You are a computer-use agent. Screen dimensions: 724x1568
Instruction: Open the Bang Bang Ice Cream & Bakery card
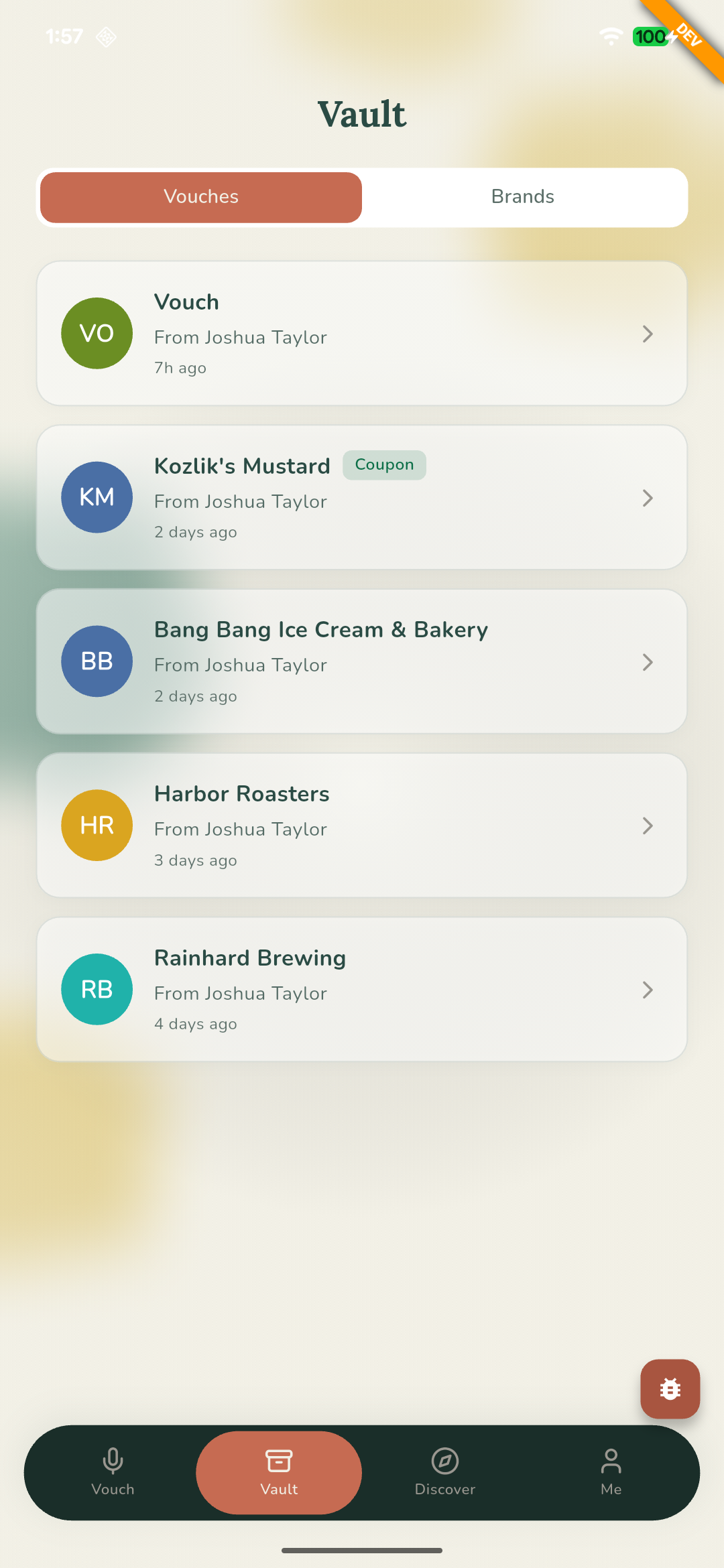pyautogui.click(x=362, y=661)
